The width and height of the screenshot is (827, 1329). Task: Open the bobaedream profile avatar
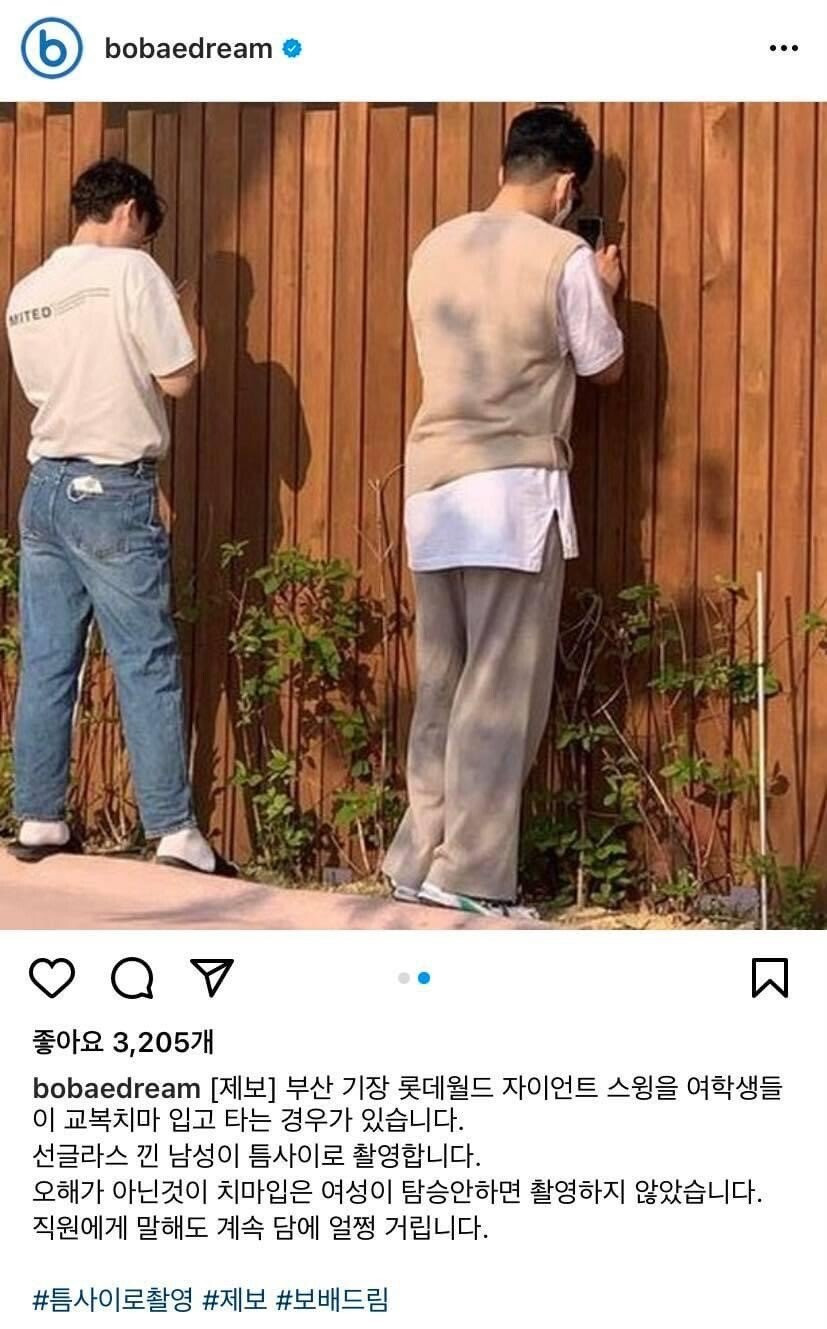[51, 48]
